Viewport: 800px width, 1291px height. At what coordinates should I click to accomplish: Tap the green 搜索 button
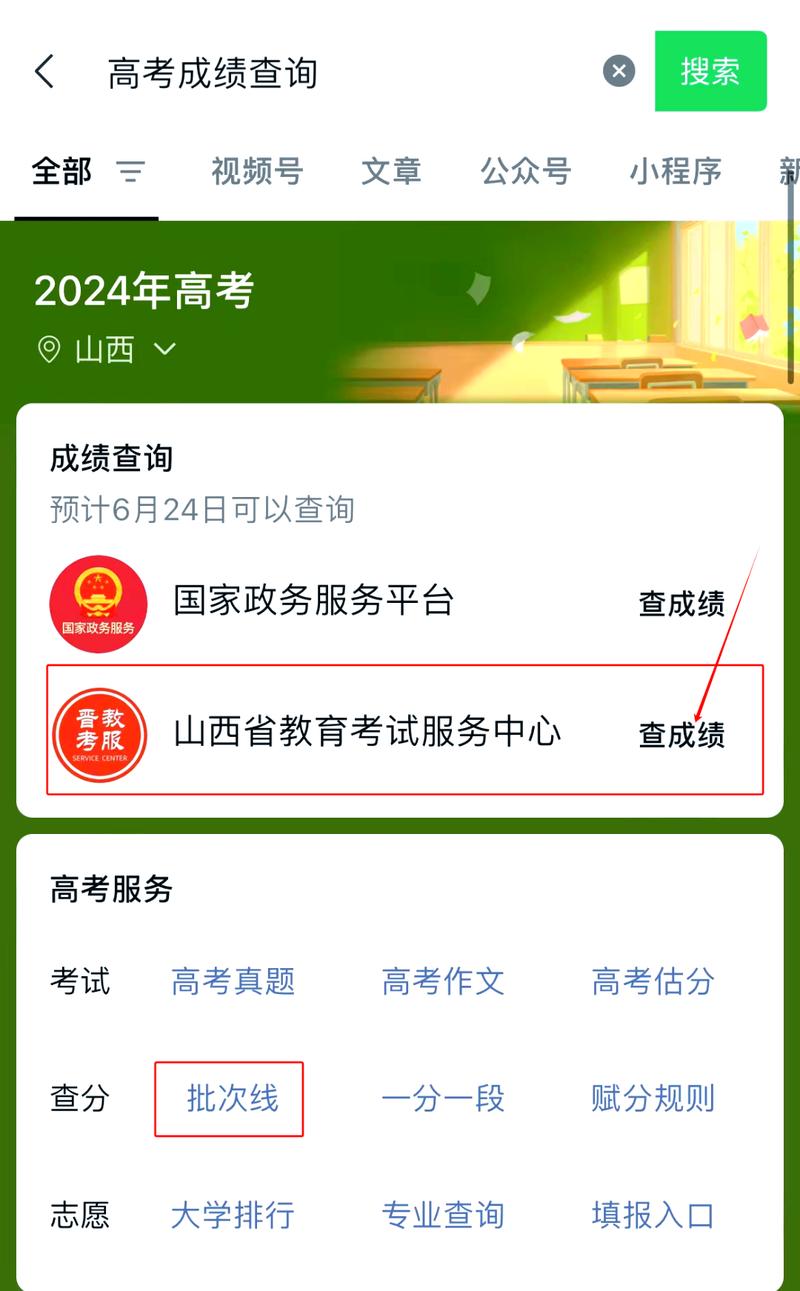pos(710,70)
